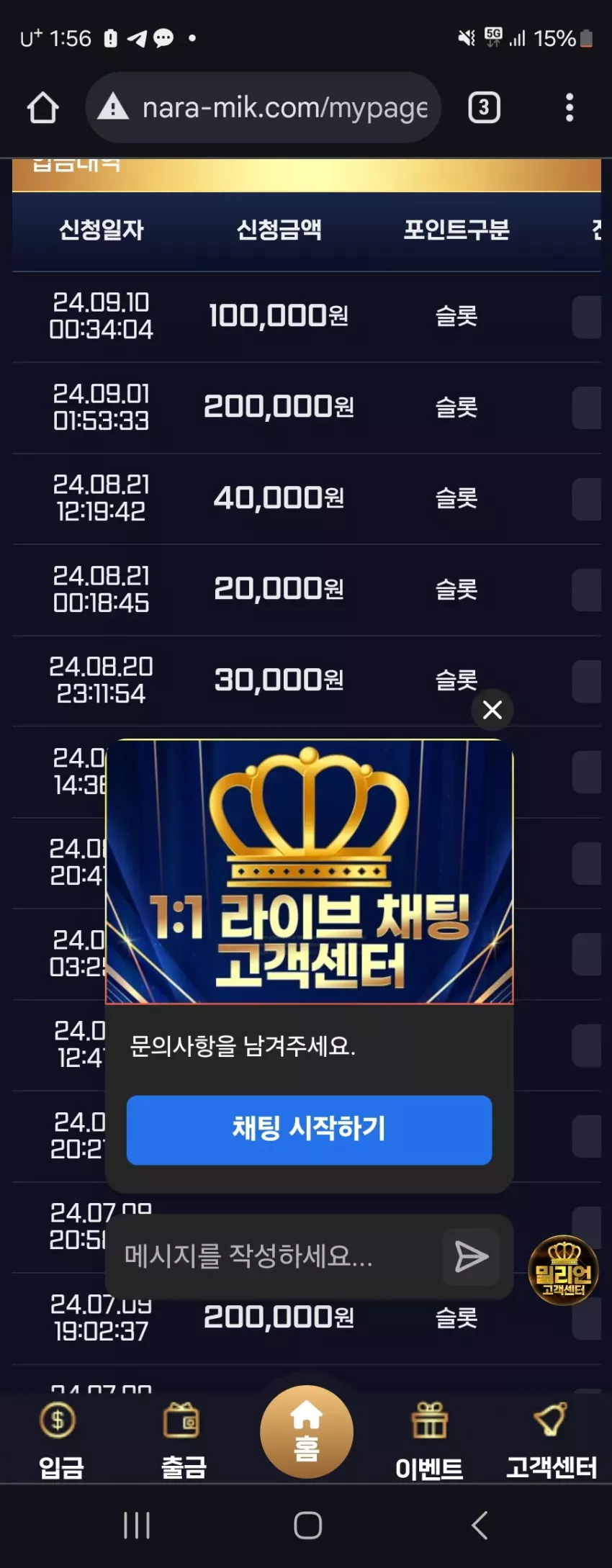The height and width of the screenshot is (1568, 612).
Task: Return to 홈 from the bottom bar
Action: [306, 1433]
